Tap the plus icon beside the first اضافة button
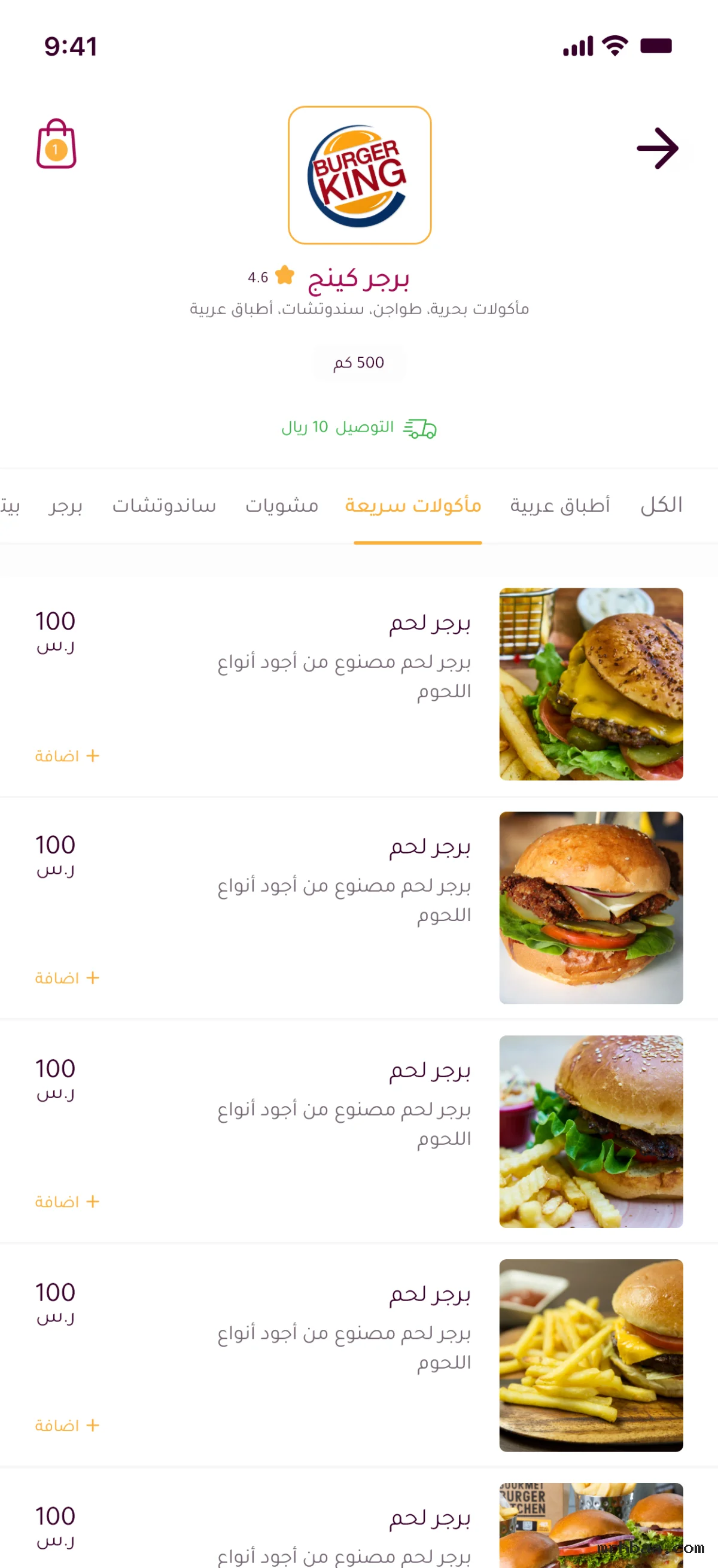Viewport: 718px width, 1568px height. click(x=93, y=755)
